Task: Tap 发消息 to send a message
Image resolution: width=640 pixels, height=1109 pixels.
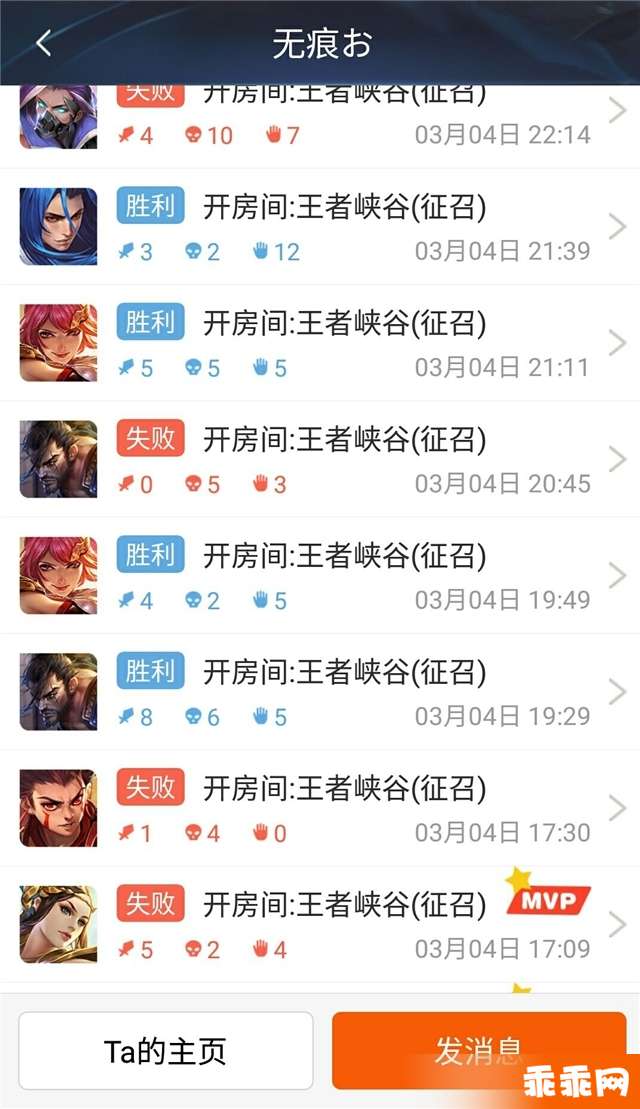Action: pyautogui.click(x=479, y=1050)
